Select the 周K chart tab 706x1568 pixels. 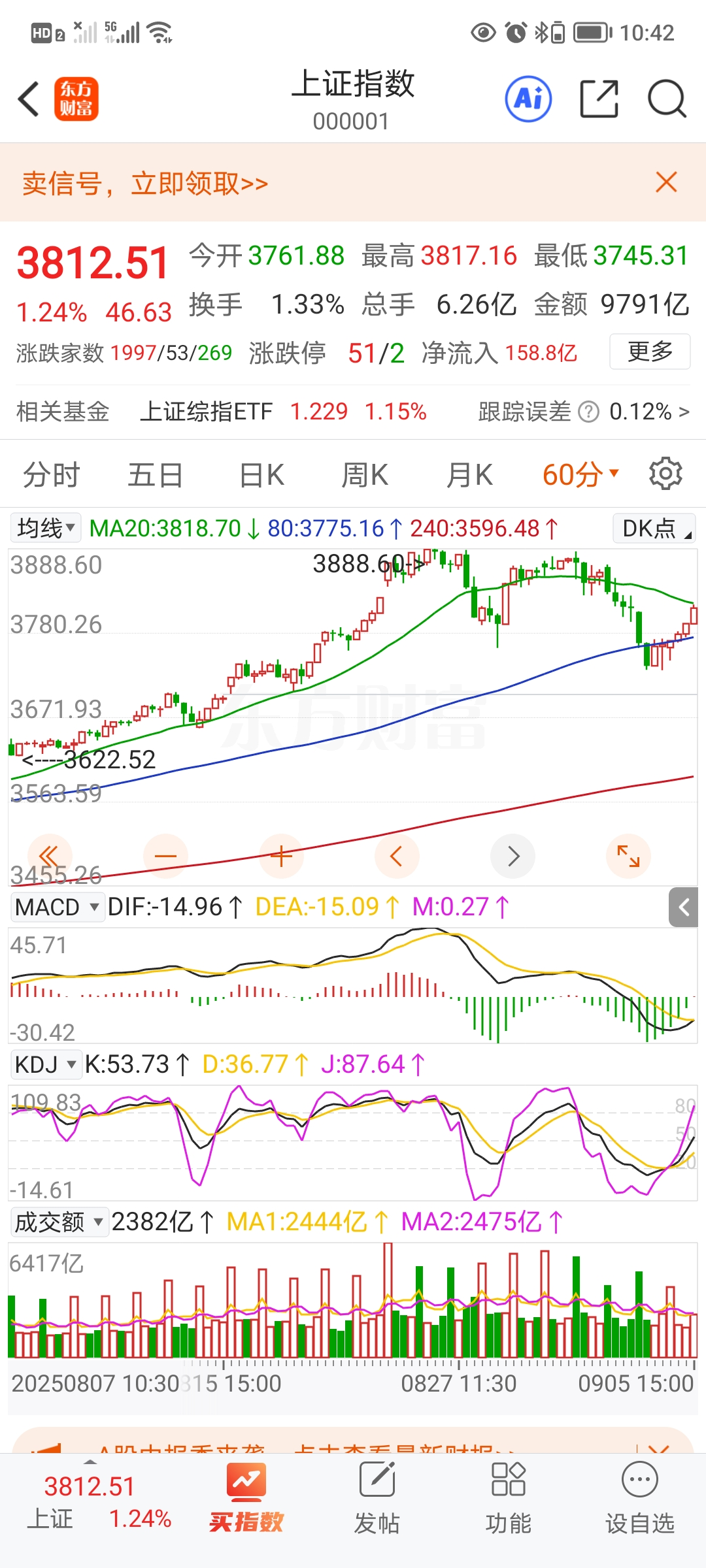[x=365, y=474]
